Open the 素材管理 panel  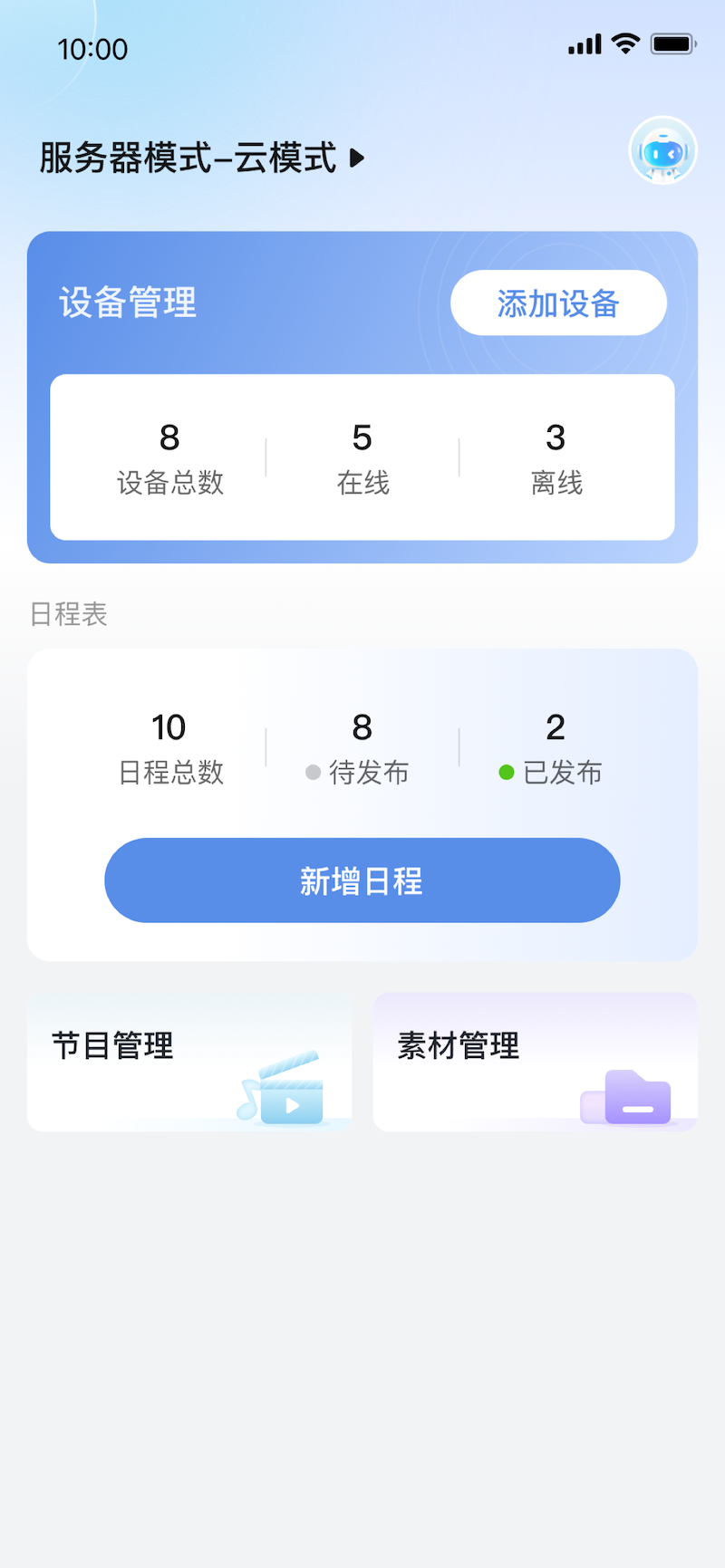coord(535,1063)
